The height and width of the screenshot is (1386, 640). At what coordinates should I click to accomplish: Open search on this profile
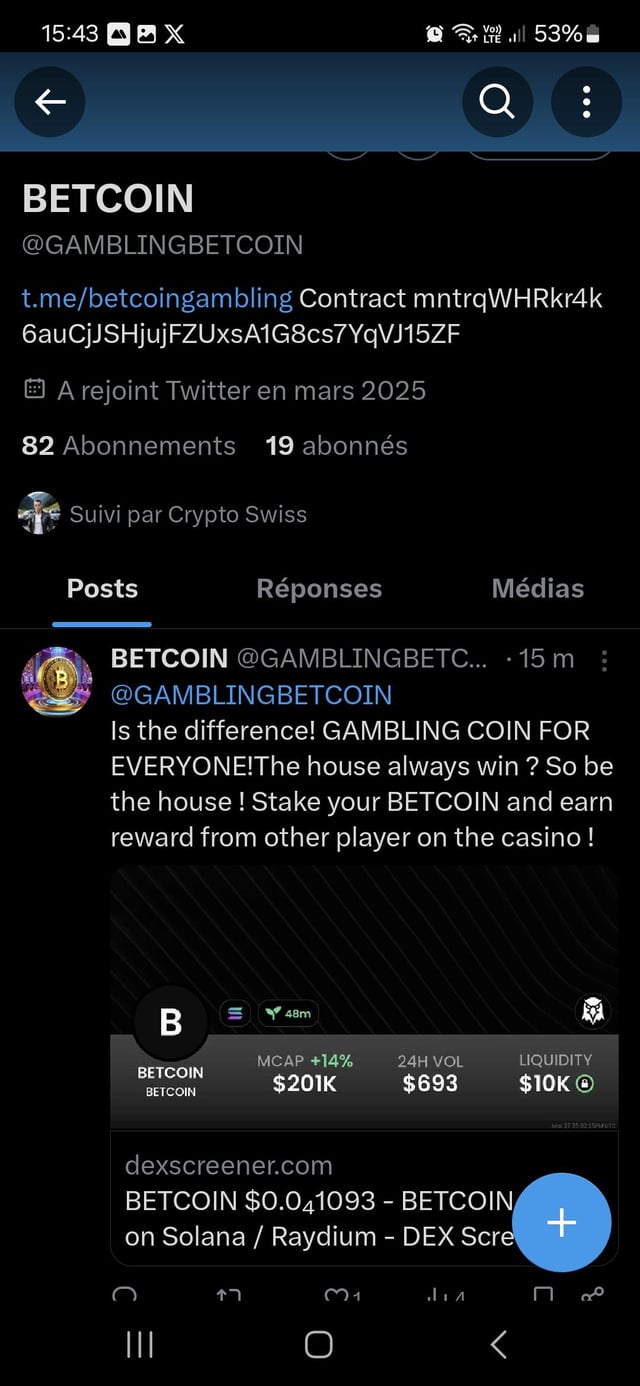[x=497, y=101]
